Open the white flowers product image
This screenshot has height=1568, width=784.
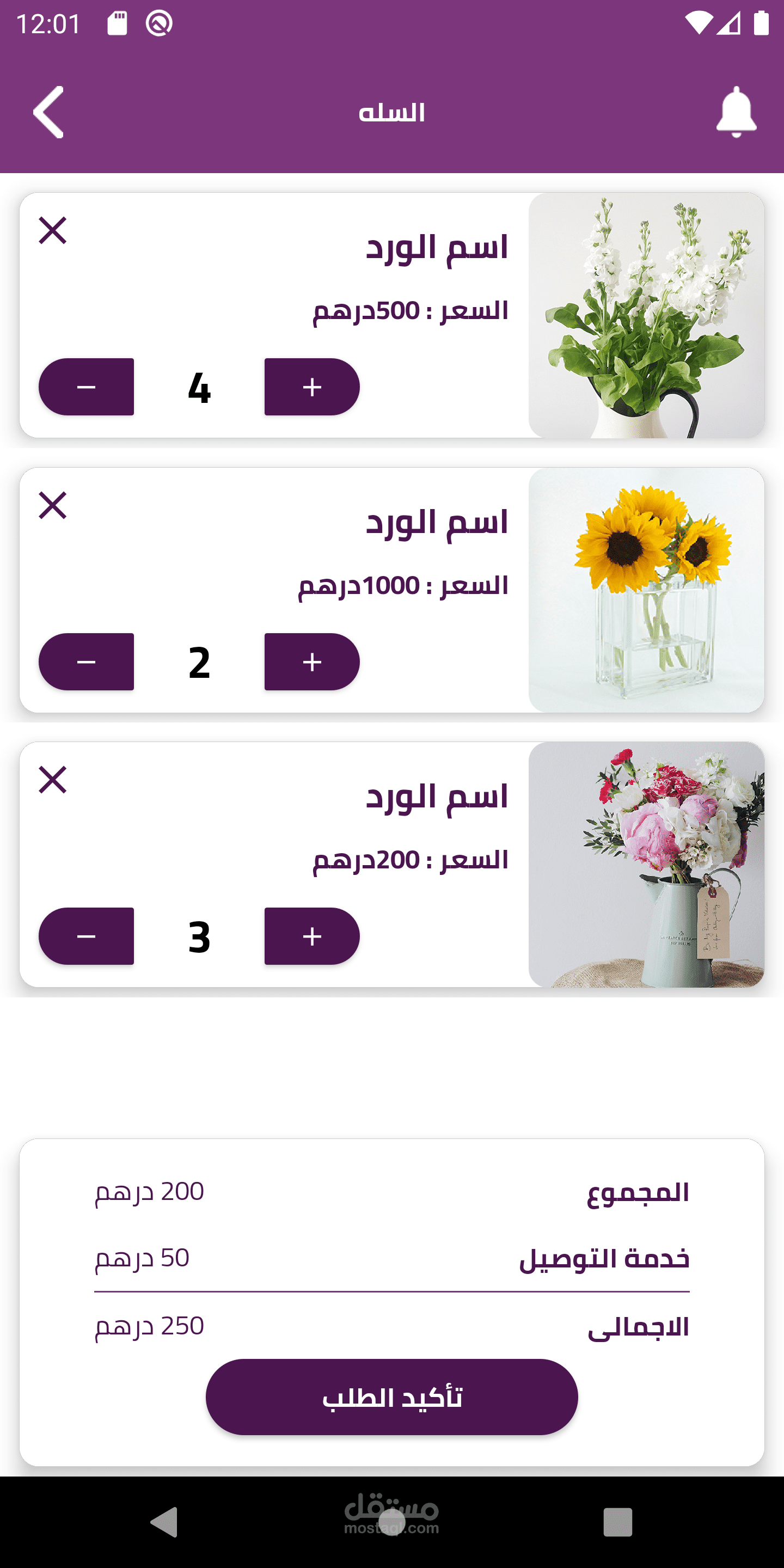point(646,315)
